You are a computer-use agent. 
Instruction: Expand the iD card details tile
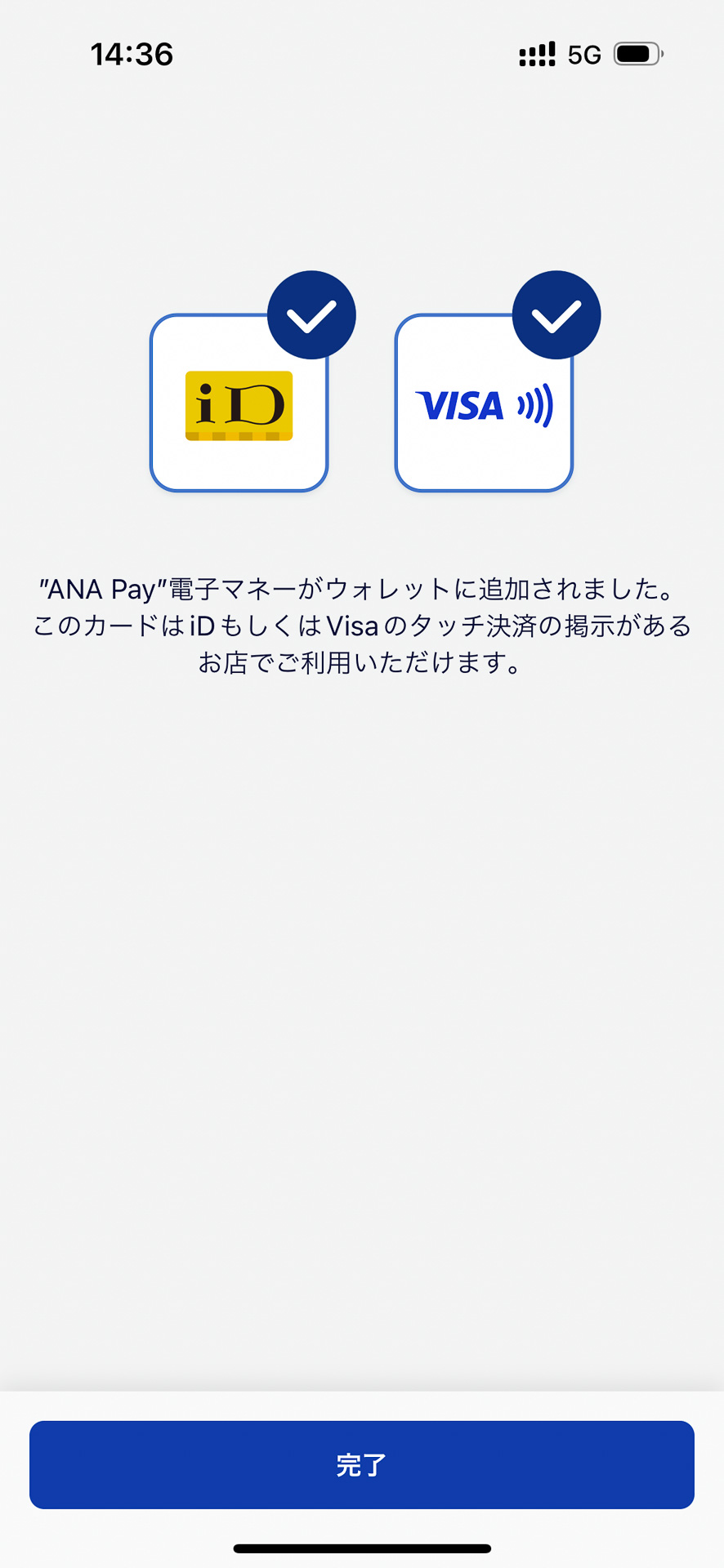click(239, 402)
